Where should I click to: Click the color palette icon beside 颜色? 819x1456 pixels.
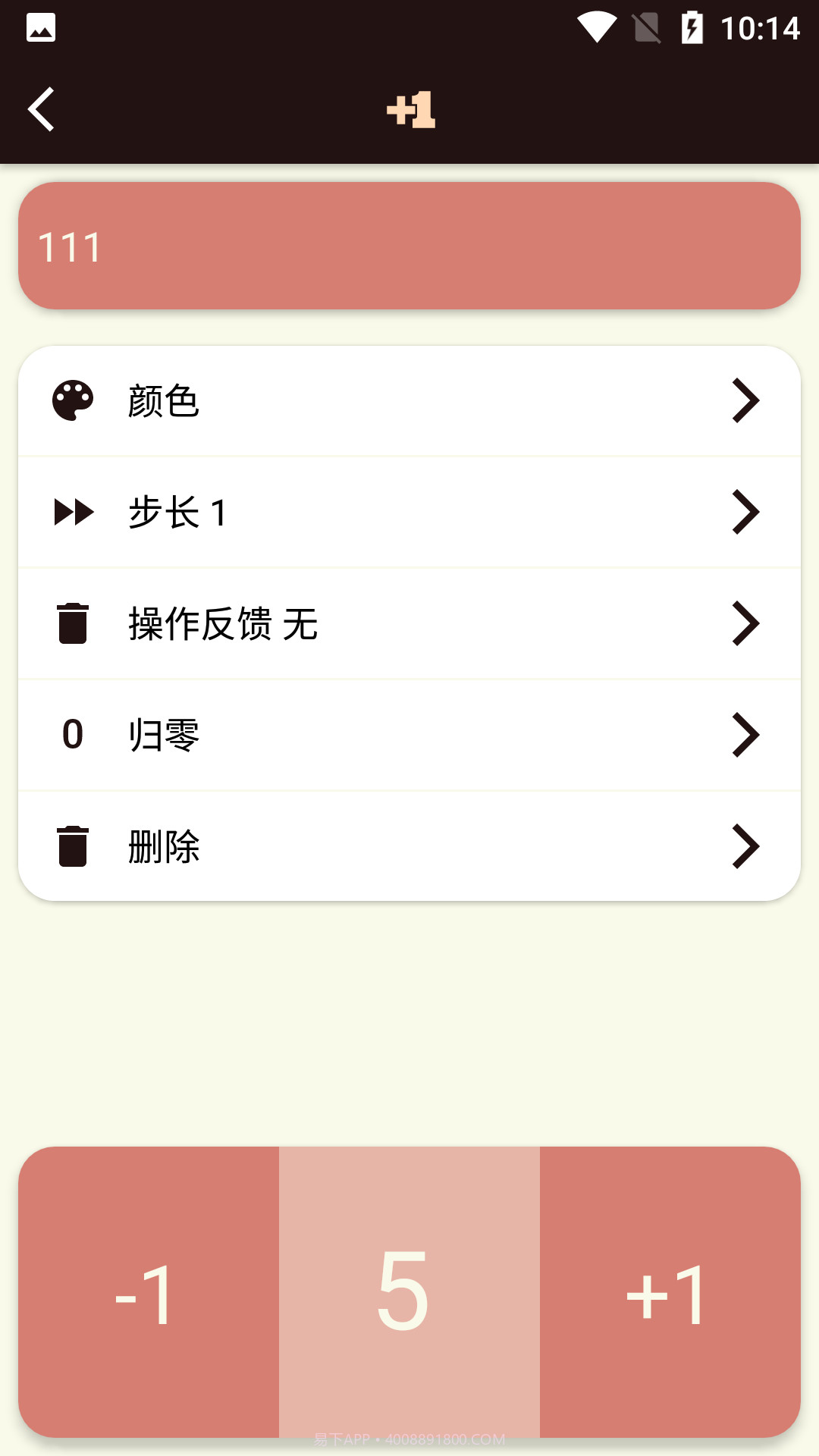(x=72, y=401)
